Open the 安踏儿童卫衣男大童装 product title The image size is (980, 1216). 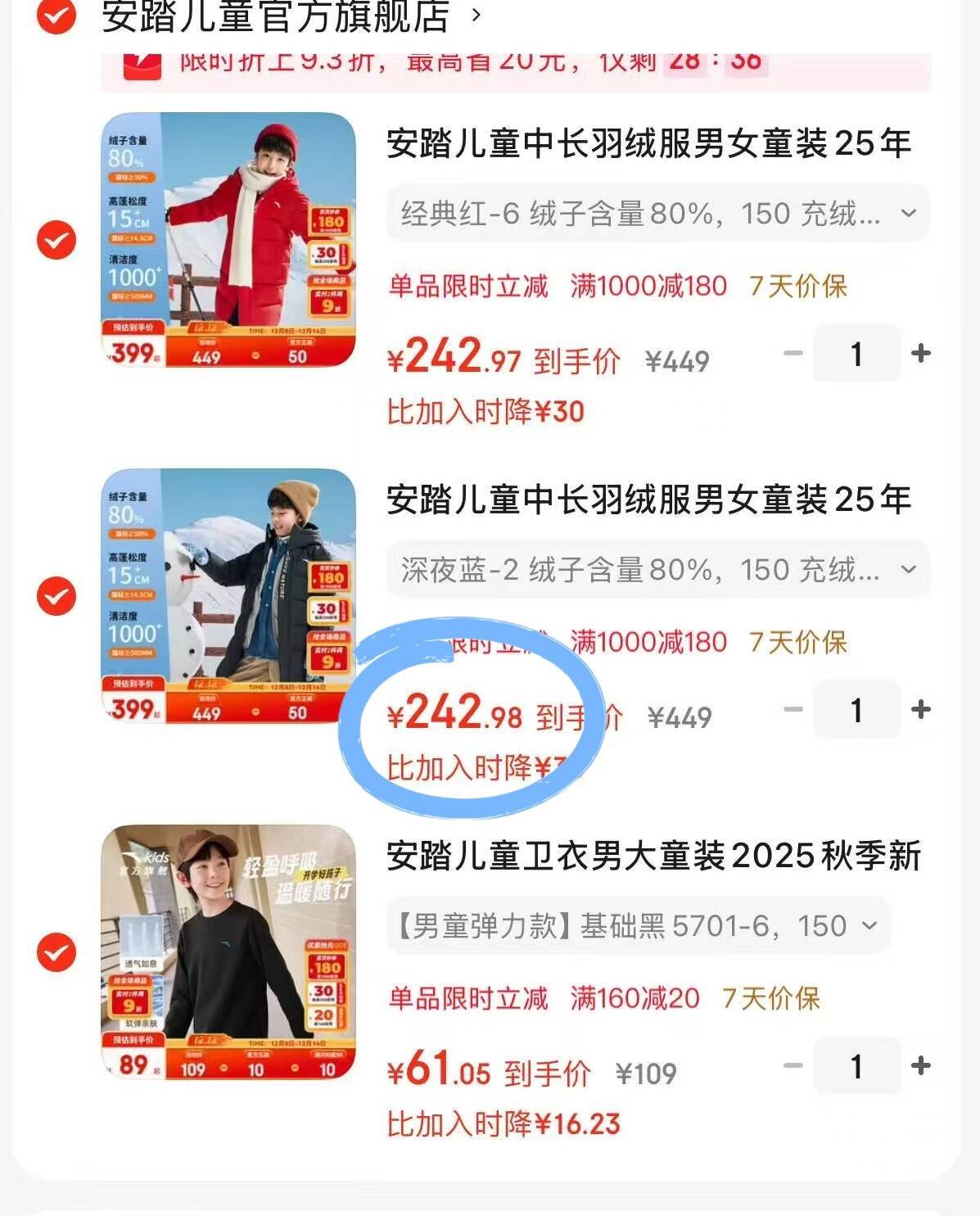pyautogui.click(x=653, y=856)
